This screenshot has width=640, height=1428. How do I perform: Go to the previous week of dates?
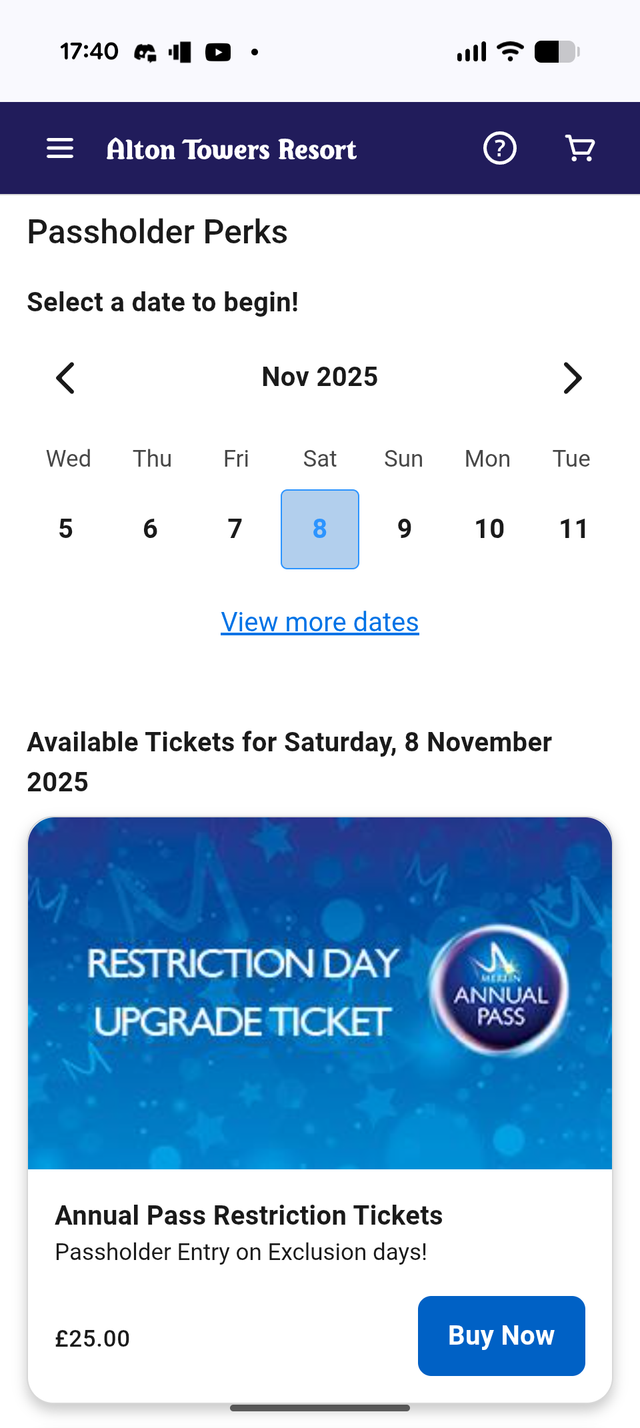point(66,378)
